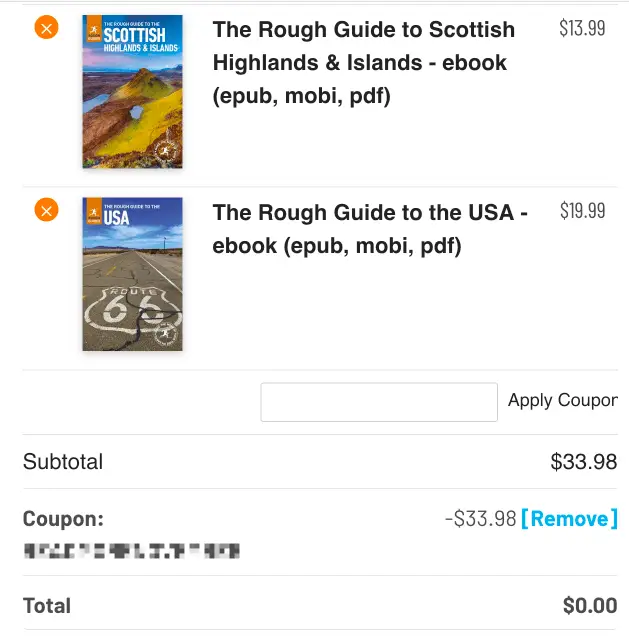
Task: Open the Rough Guide to the USA cover
Action: point(132,273)
